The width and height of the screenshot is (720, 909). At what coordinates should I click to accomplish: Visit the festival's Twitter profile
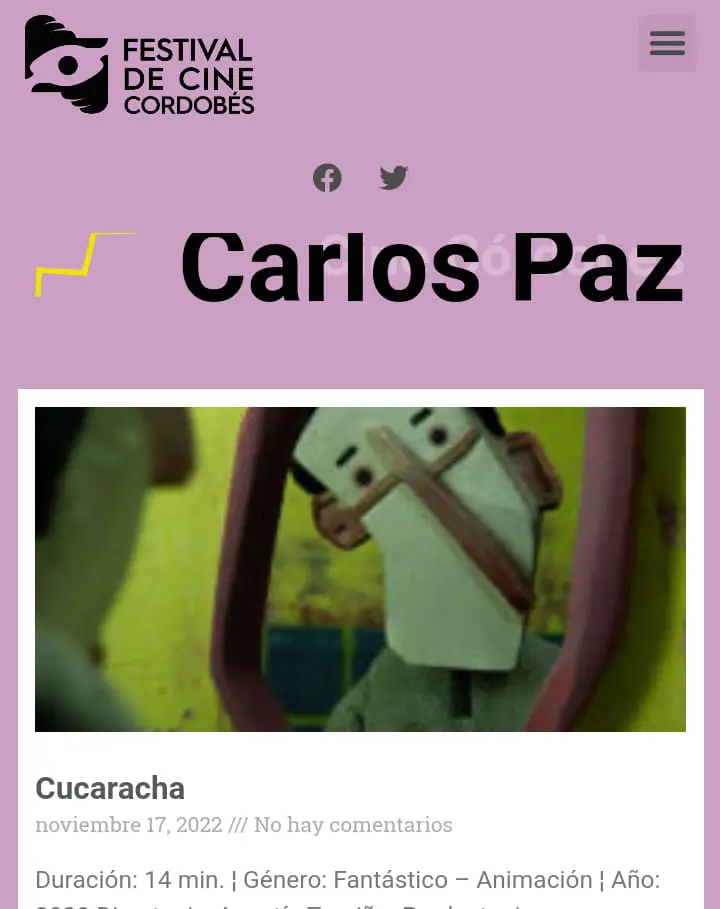(394, 178)
